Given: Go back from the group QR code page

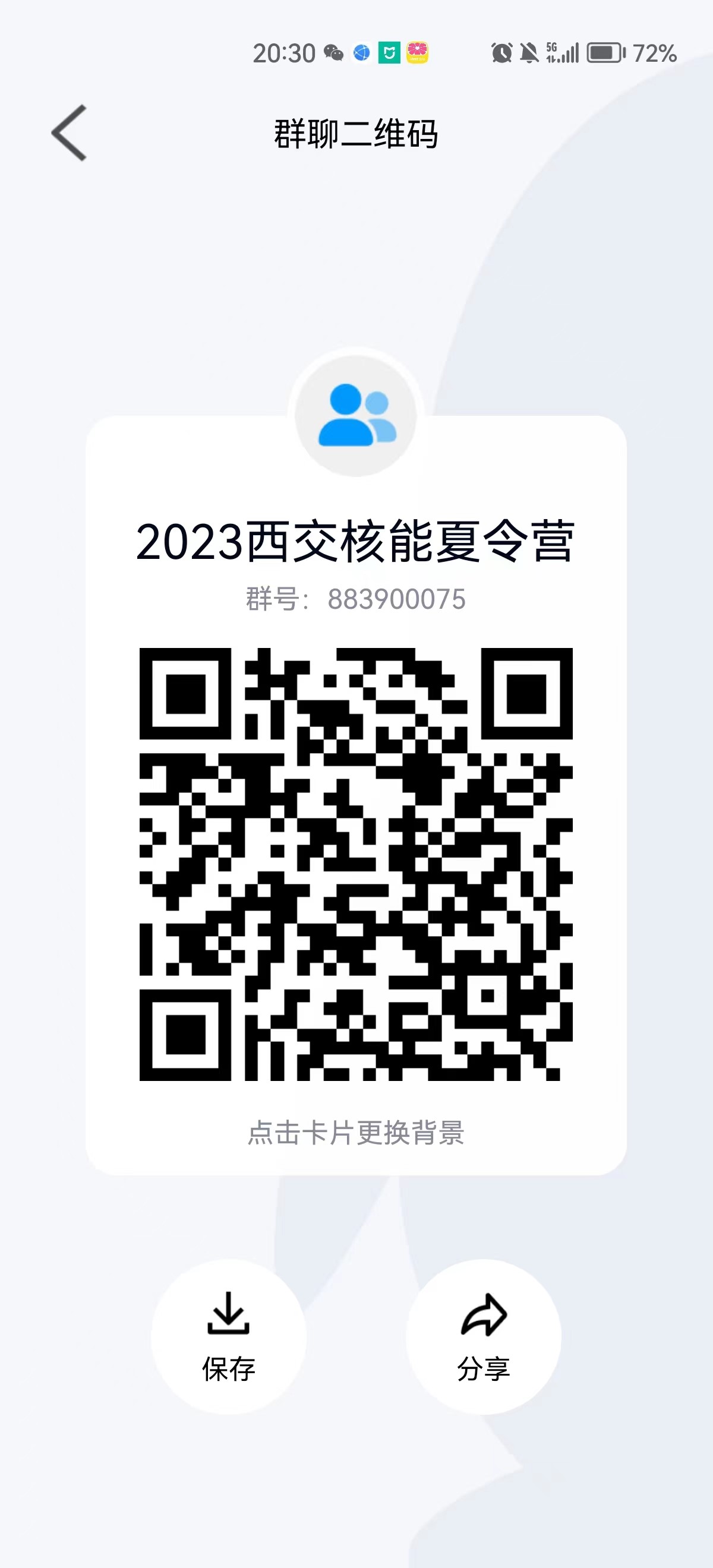Looking at the screenshot, I should [69, 132].
